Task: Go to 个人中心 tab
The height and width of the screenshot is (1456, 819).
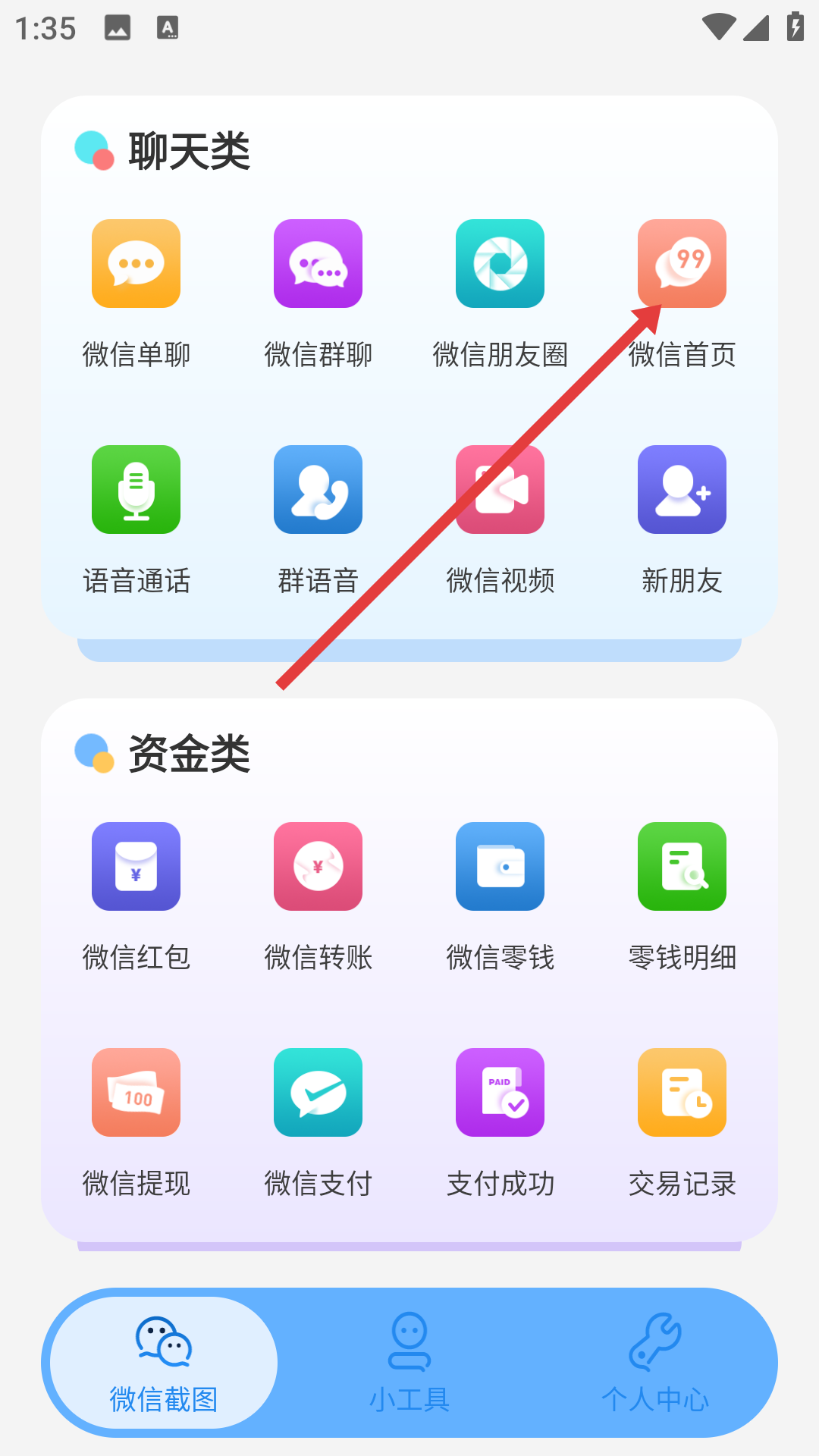Action: coord(655,1363)
